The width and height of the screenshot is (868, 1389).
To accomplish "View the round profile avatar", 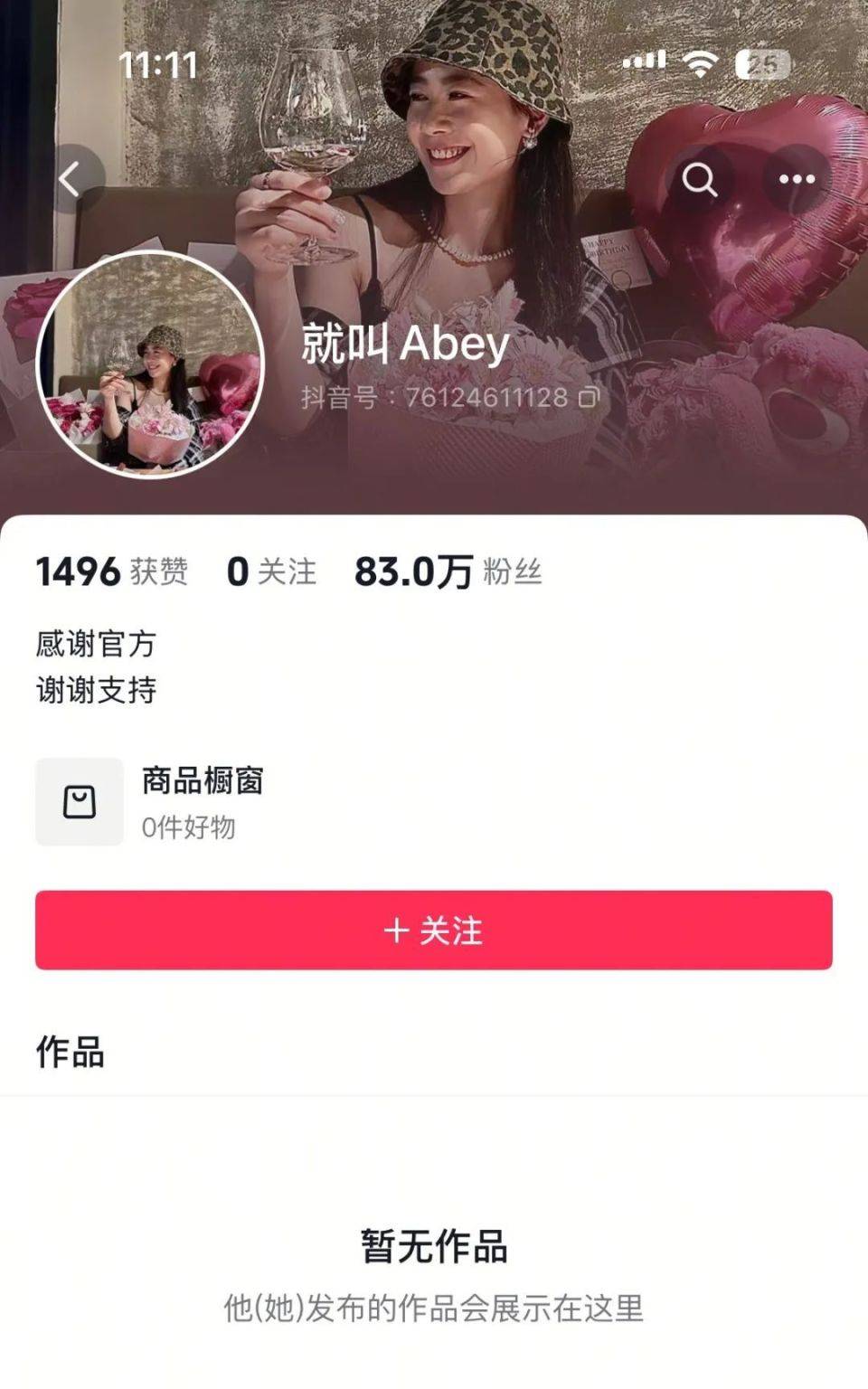I will pos(150,365).
